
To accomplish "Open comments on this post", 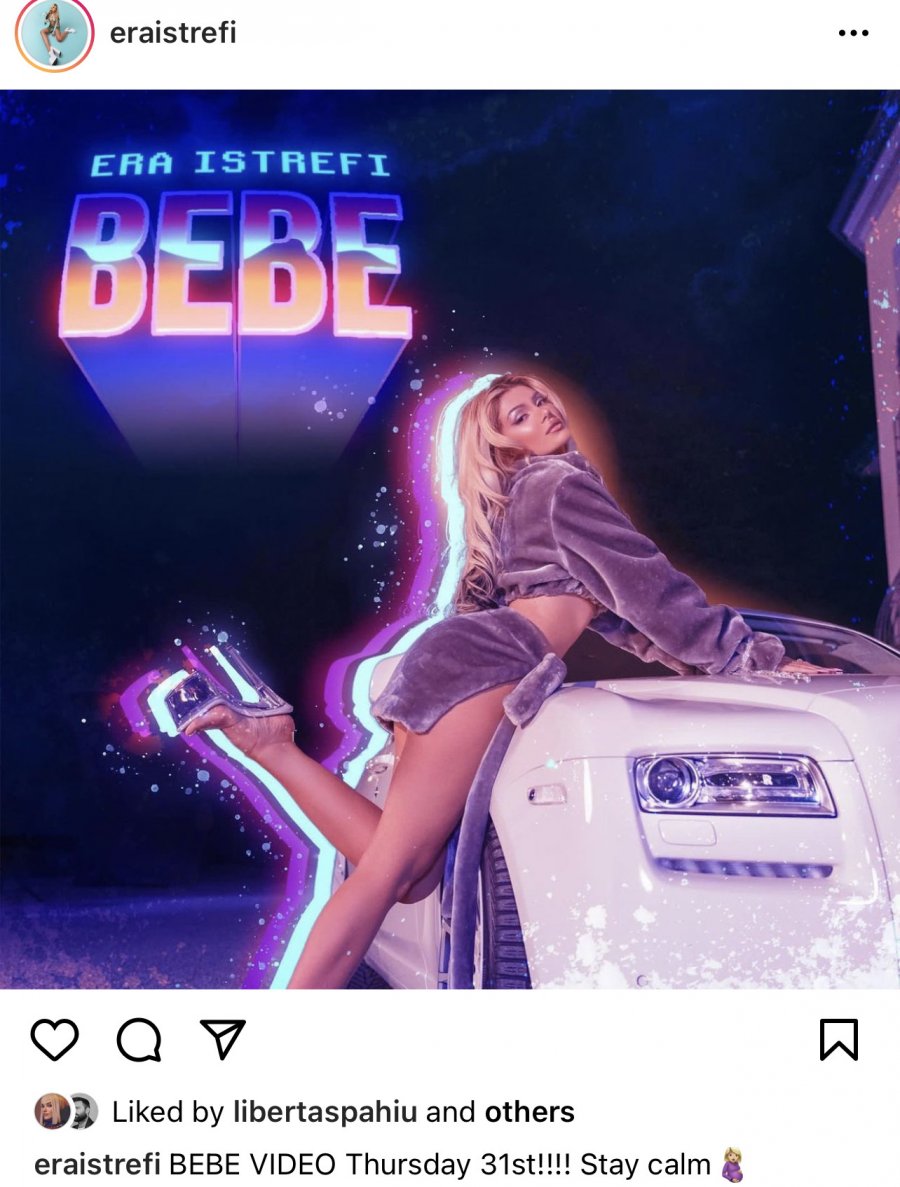I will coord(138,1040).
